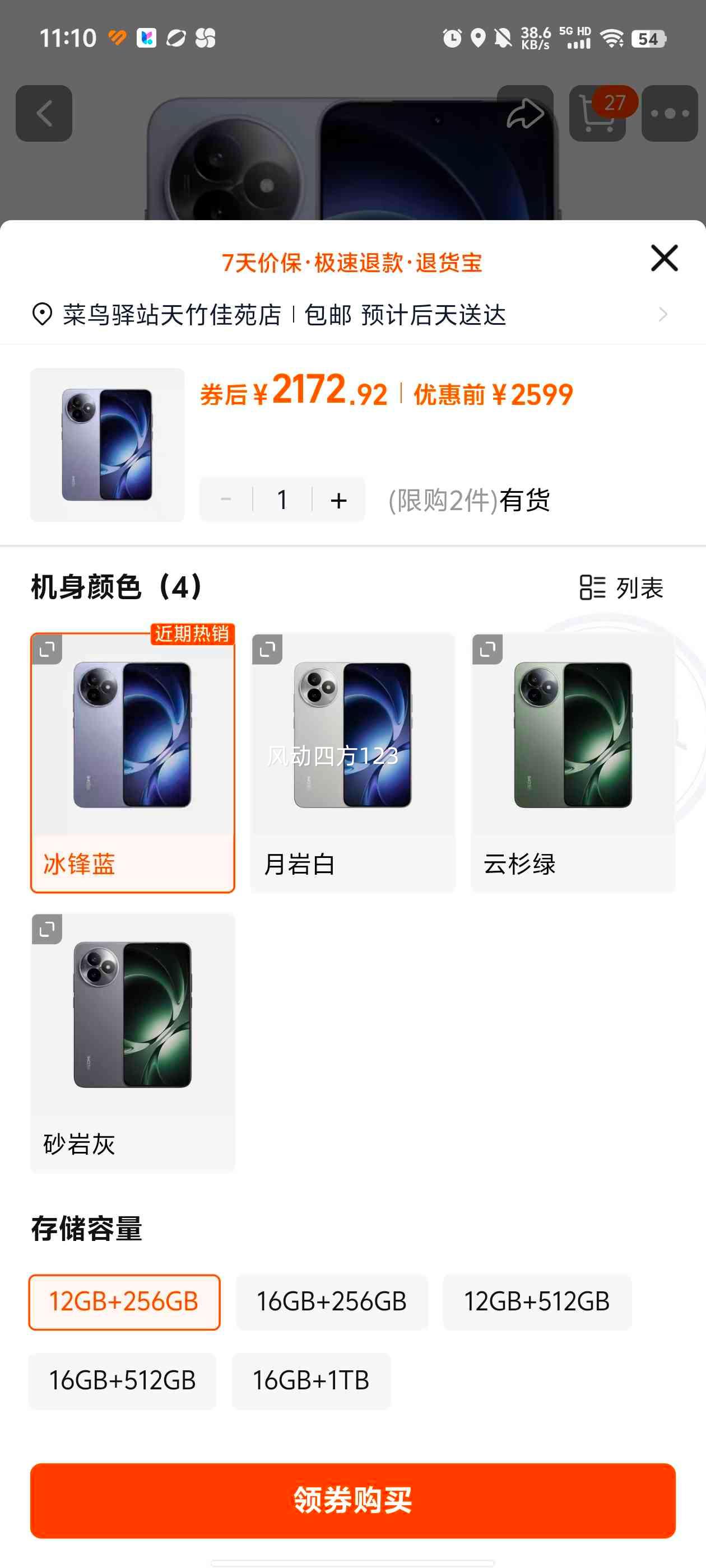The height and width of the screenshot is (1568, 706).
Task: Switch to 列表 list view for colors
Action: [x=624, y=588]
